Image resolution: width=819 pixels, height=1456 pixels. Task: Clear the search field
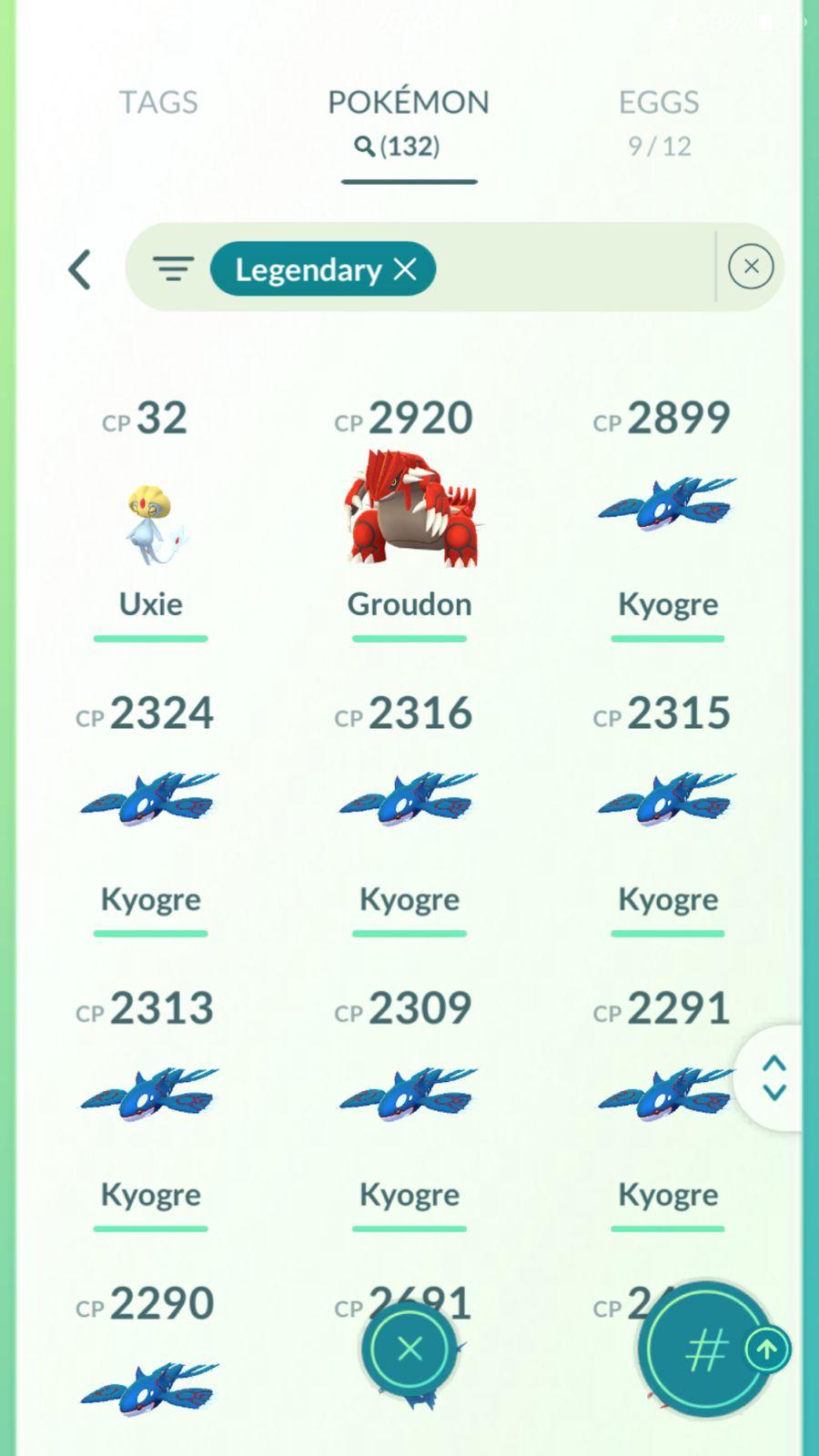(751, 267)
